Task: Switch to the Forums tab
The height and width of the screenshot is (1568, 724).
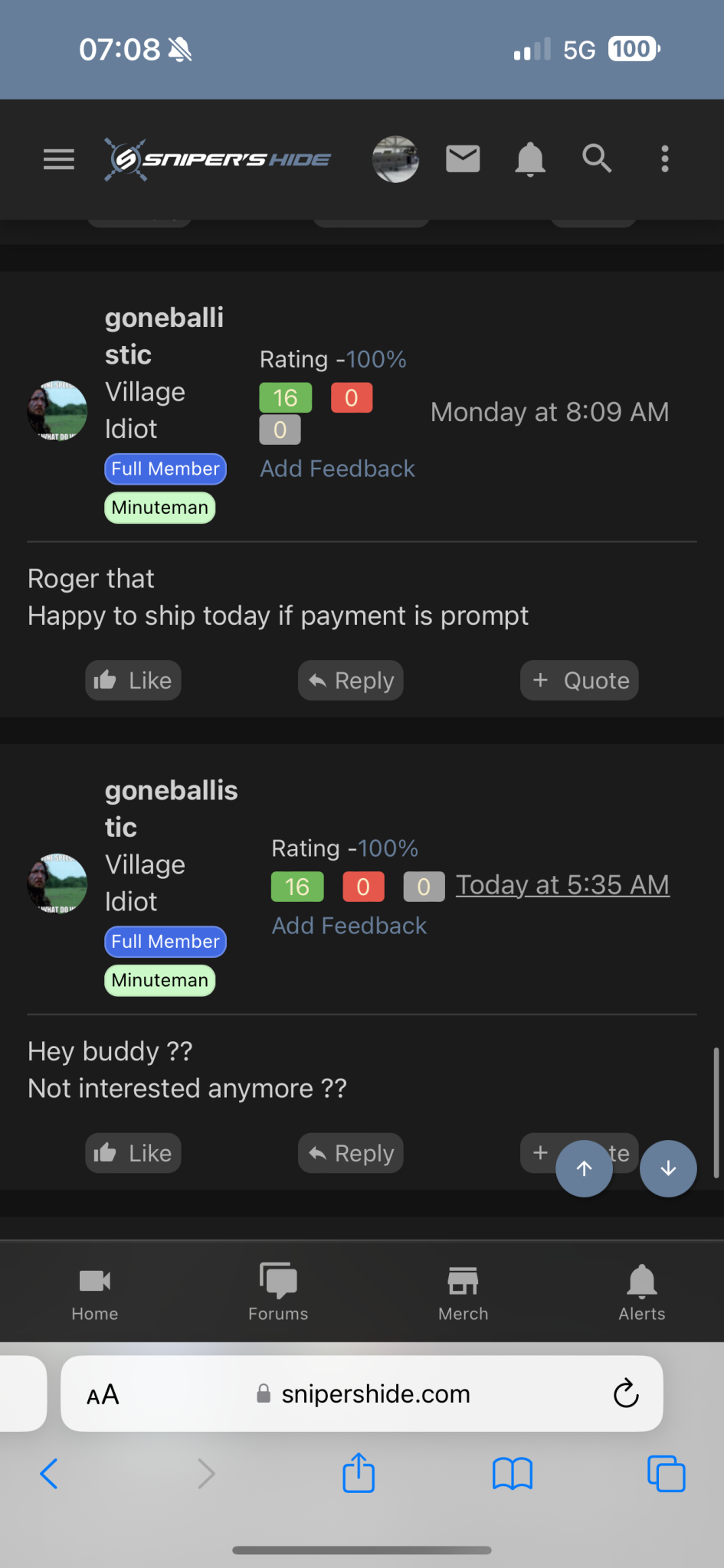Action: coord(278,1292)
